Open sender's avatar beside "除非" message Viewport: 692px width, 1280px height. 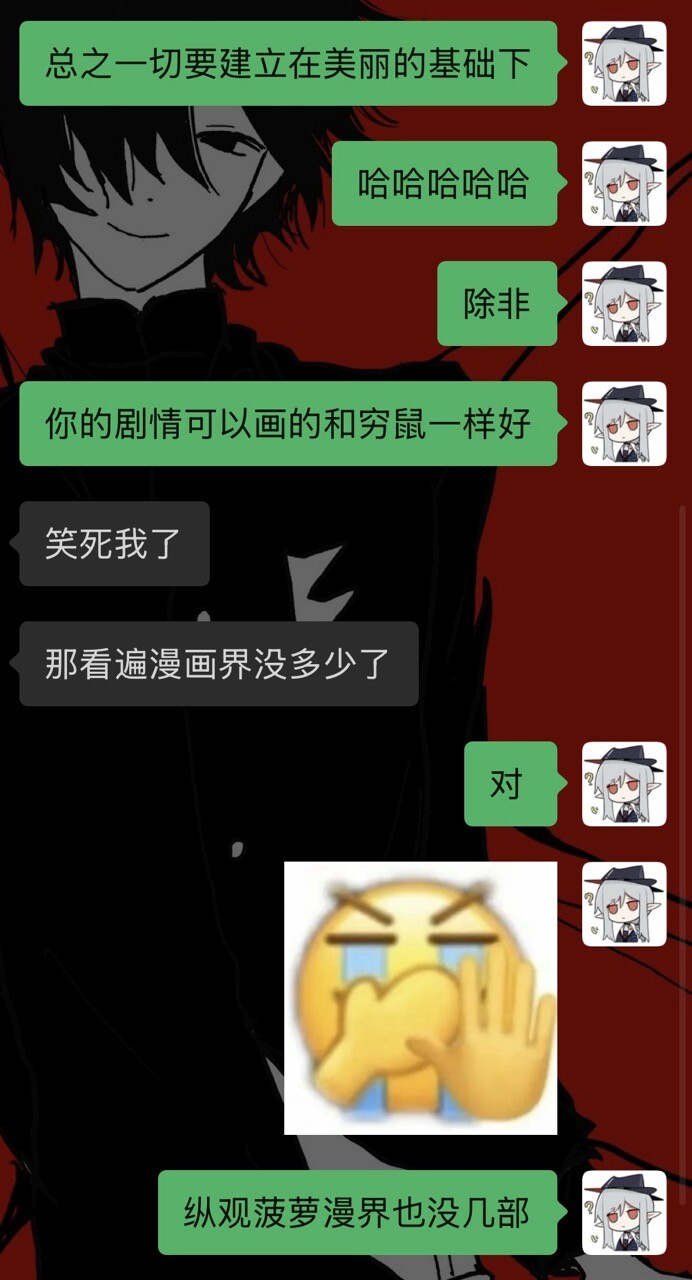coord(624,304)
